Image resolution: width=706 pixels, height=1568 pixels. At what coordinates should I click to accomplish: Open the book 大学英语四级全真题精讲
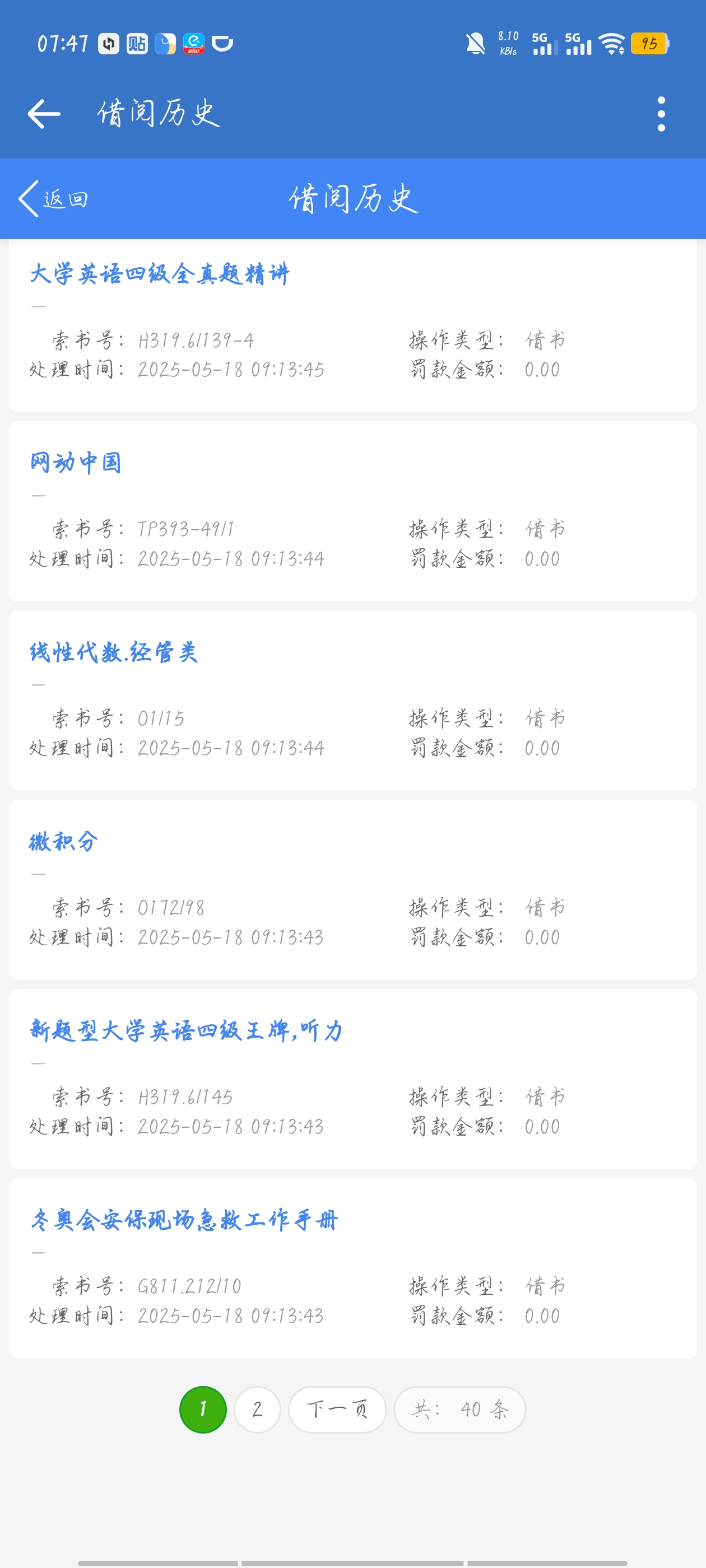pyautogui.click(x=160, y=274)
